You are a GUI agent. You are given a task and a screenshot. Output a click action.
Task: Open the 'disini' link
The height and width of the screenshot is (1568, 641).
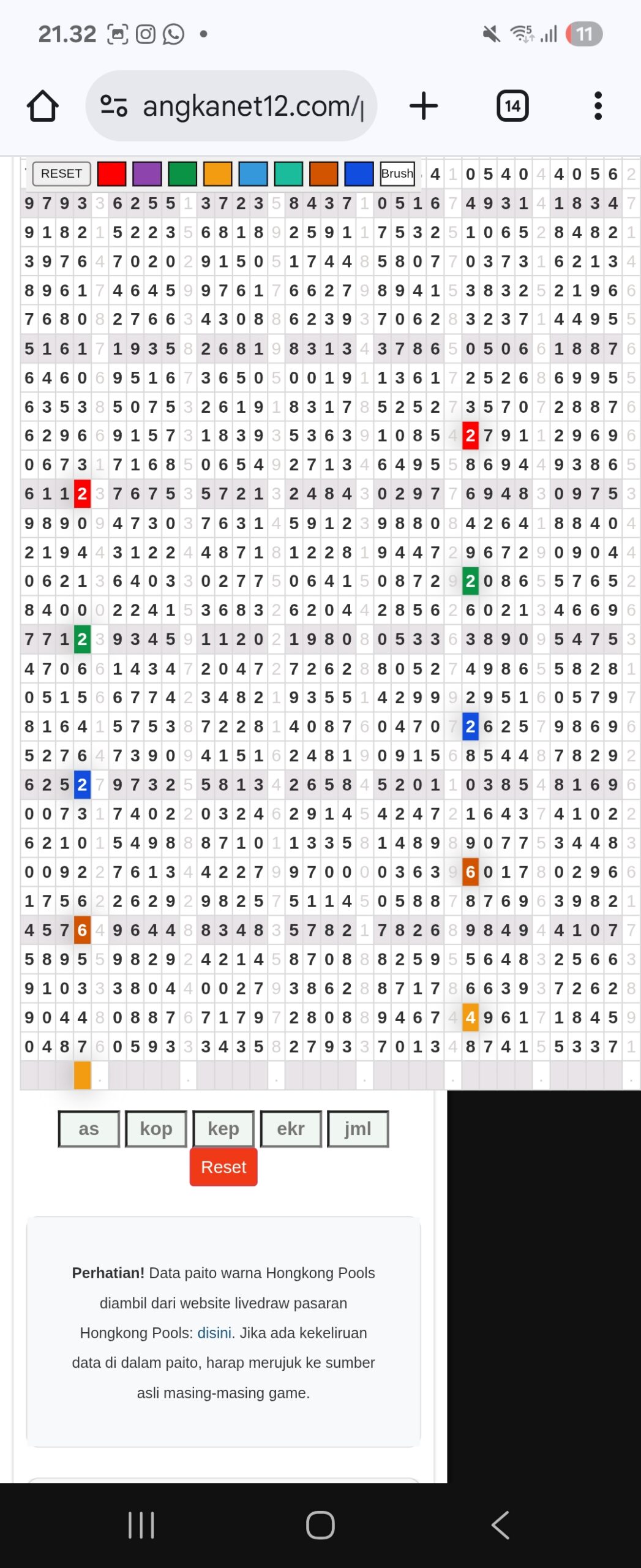click(x=214, y=1333)
